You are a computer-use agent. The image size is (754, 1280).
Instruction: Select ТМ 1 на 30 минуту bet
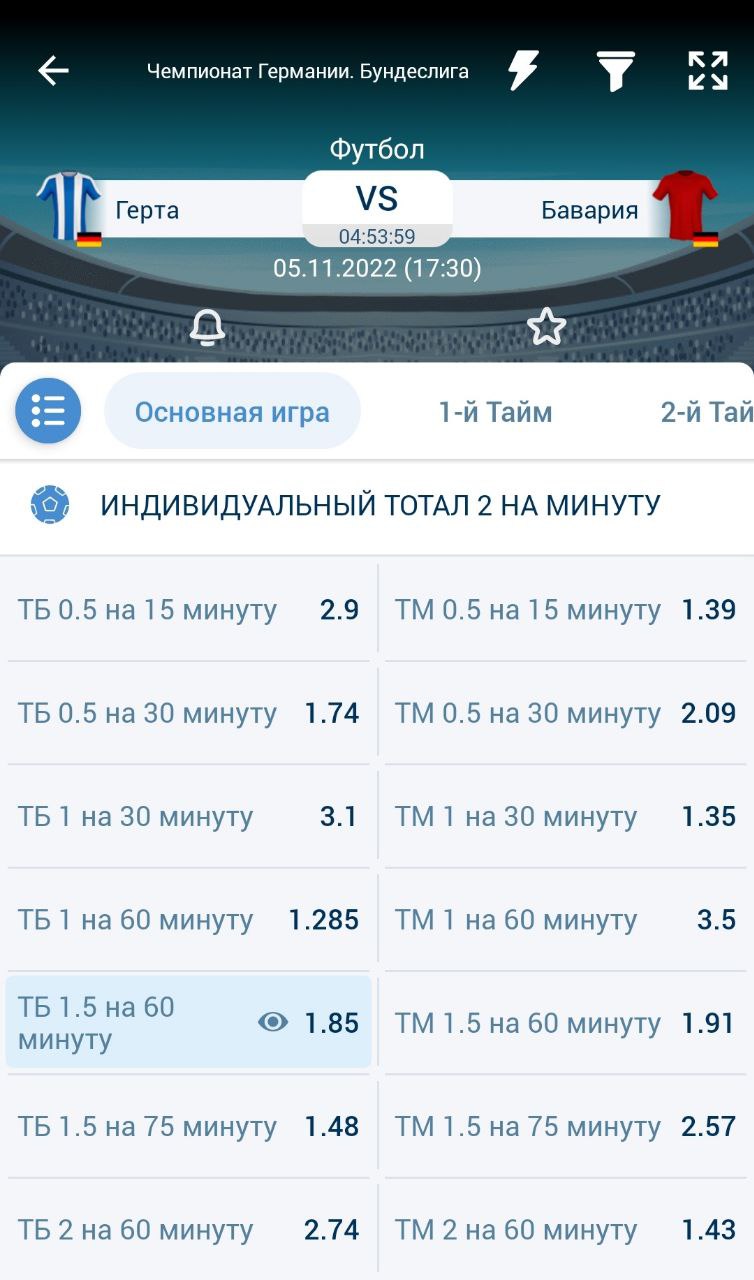(x=565, y=817)
